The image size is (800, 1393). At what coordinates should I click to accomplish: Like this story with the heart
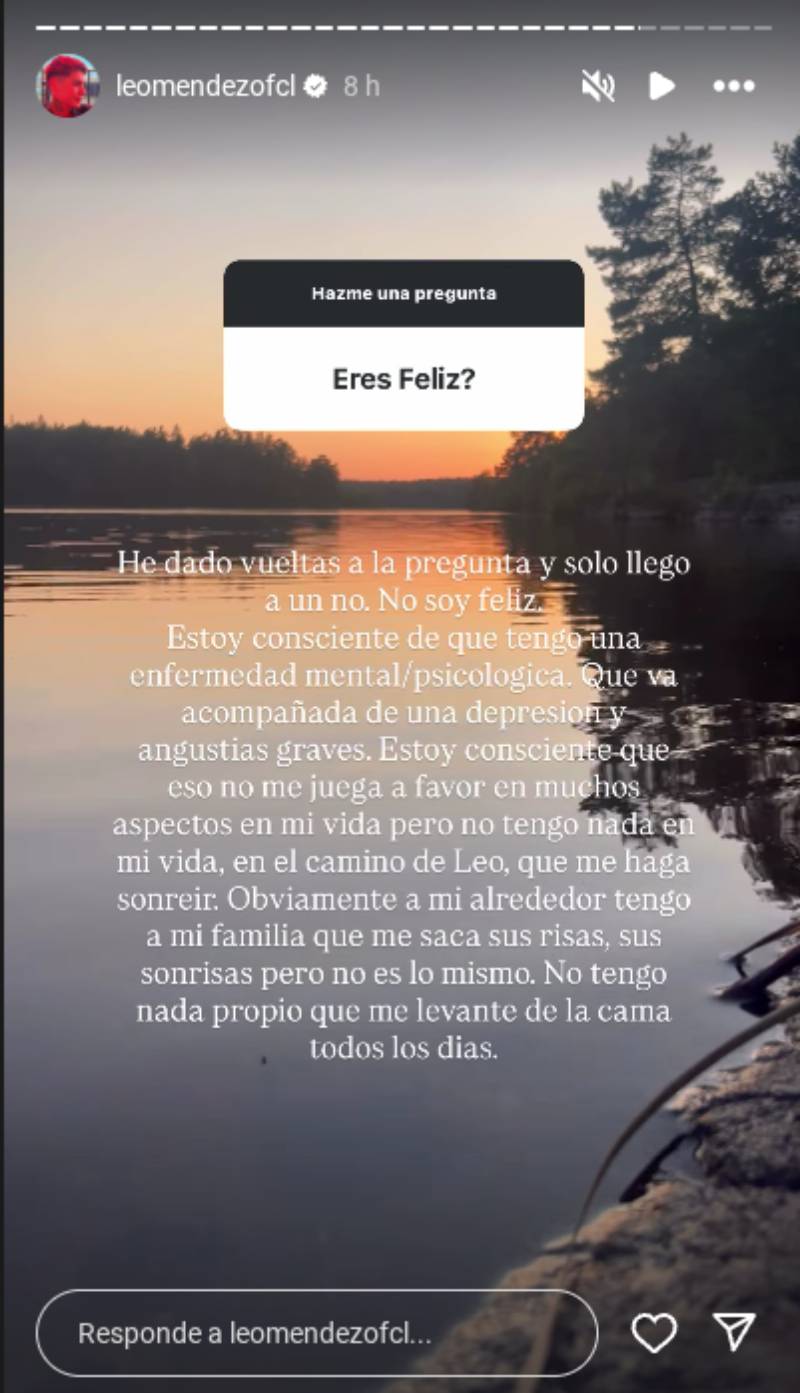point(654,1332)
